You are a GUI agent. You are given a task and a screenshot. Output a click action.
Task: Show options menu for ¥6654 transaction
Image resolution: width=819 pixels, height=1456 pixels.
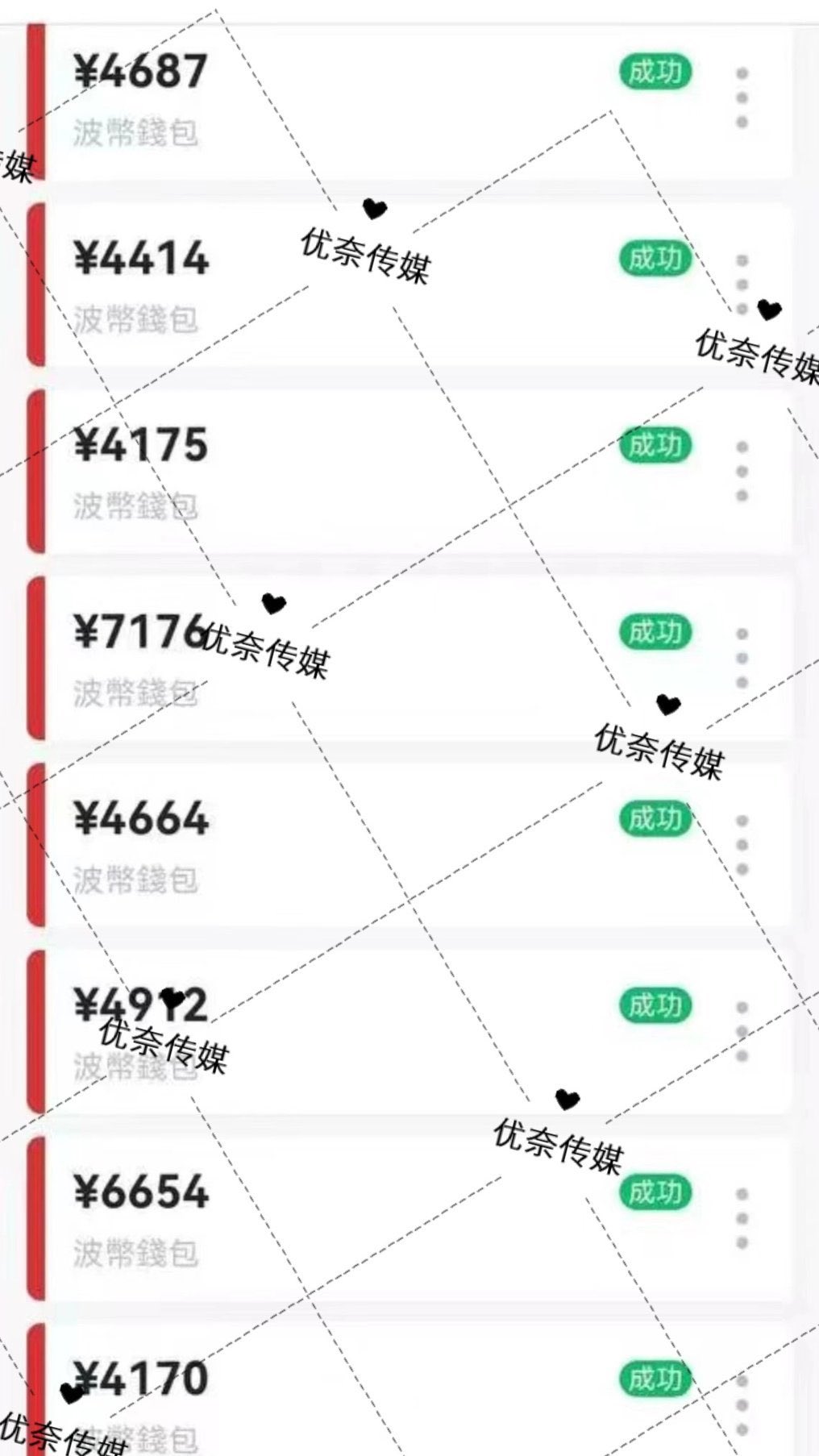pyautogui.click(x=742, y=1218)
